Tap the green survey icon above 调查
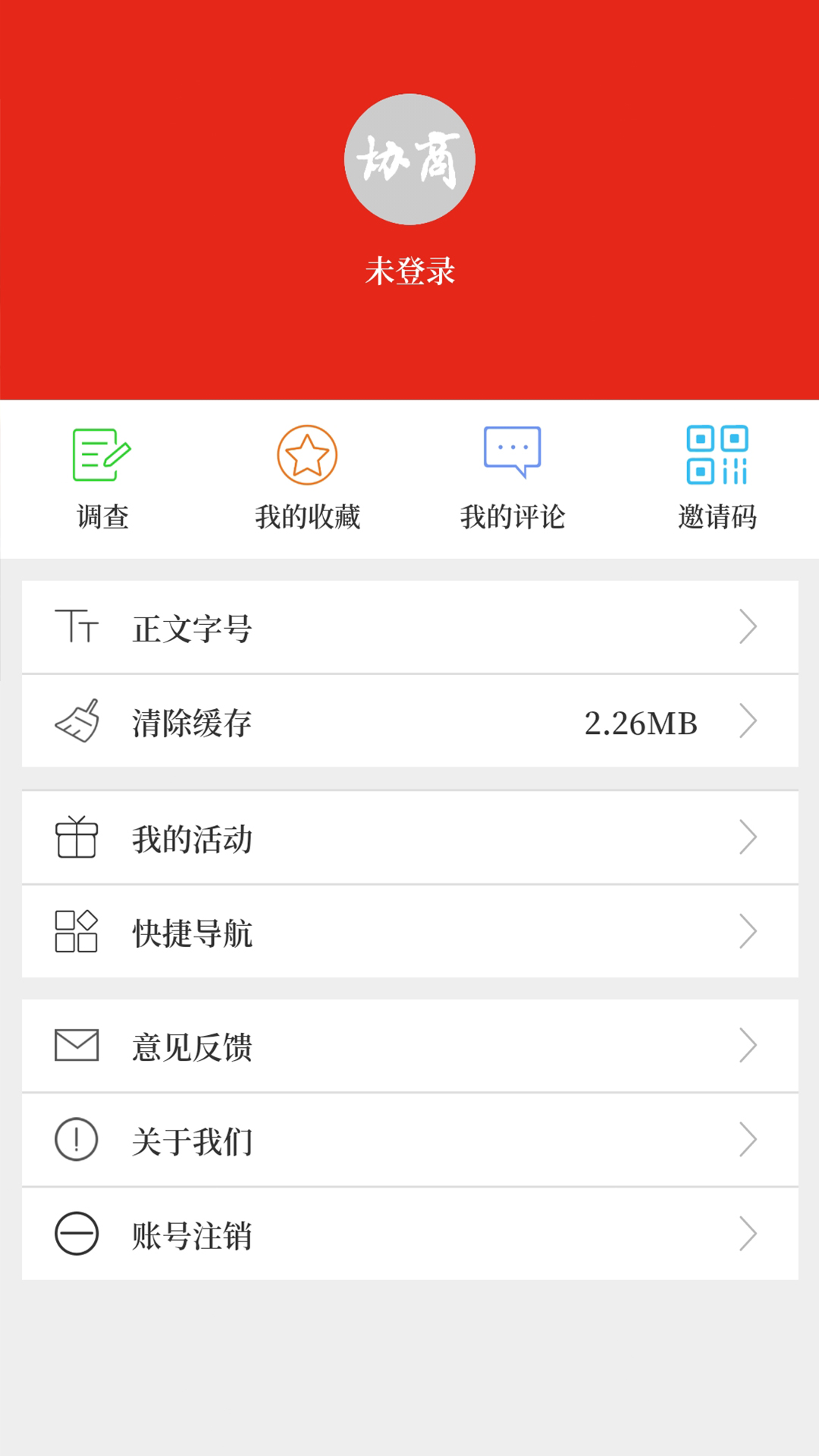Image resolution: width=819 pixels, height=1456 pixels. tap(101, 455)
